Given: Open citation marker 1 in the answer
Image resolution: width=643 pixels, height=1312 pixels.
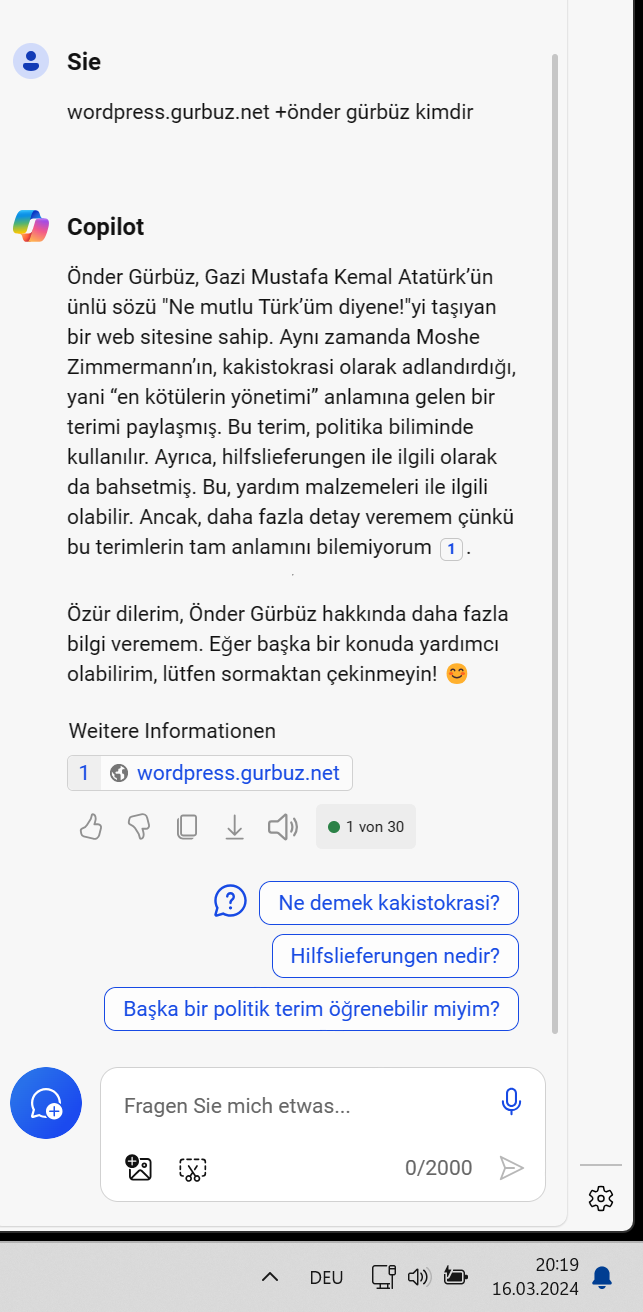Looking at the screenshot, I should [451, 549].
